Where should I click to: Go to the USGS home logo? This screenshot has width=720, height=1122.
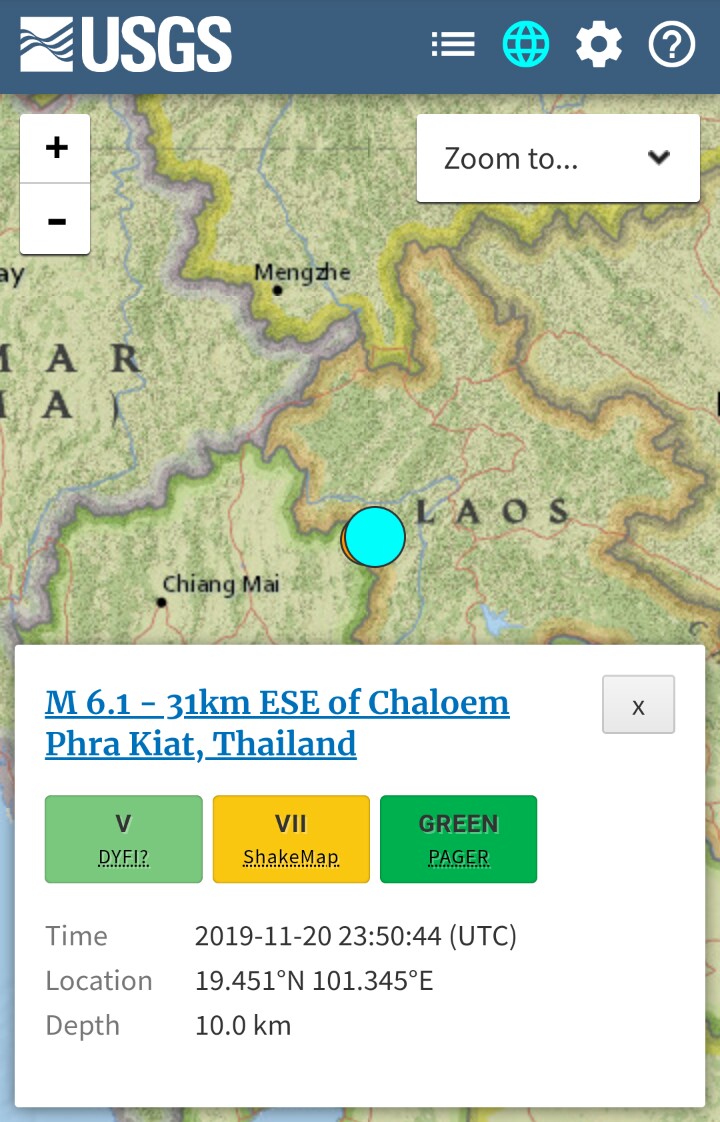[126, 45]
